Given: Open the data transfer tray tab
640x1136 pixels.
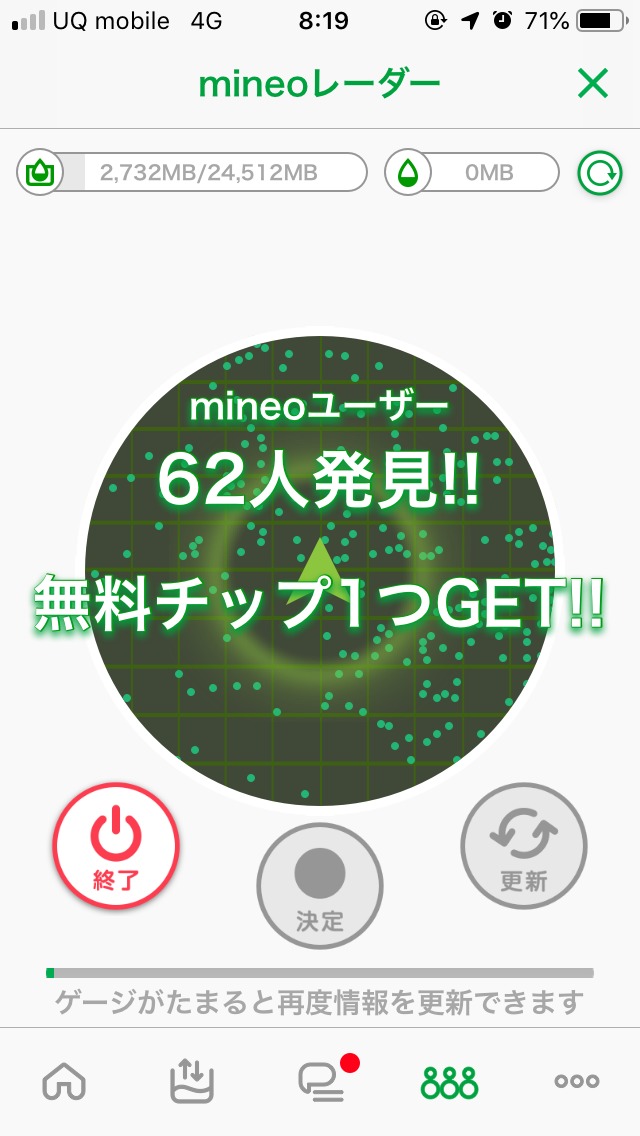Looking at the screenshot, I should tap(192, 1081).
